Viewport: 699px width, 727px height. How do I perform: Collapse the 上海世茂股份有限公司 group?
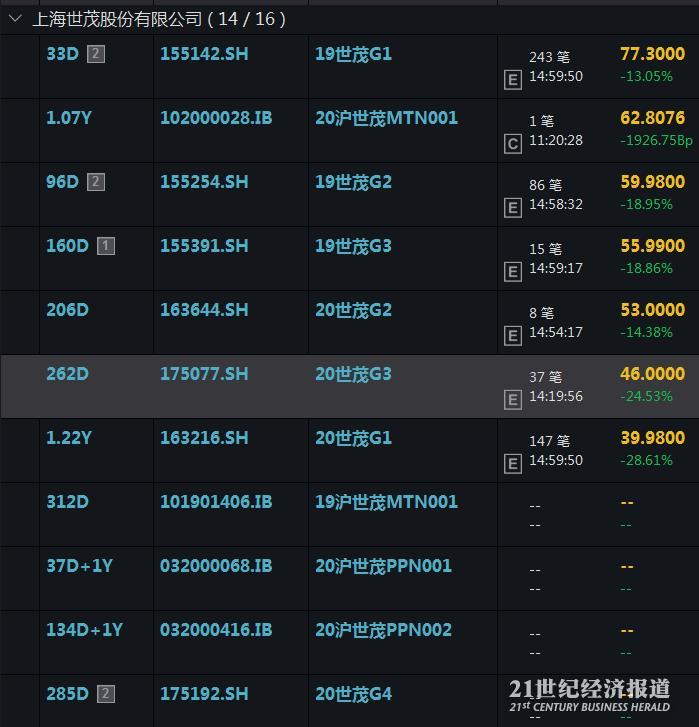[x=15, y=19]
